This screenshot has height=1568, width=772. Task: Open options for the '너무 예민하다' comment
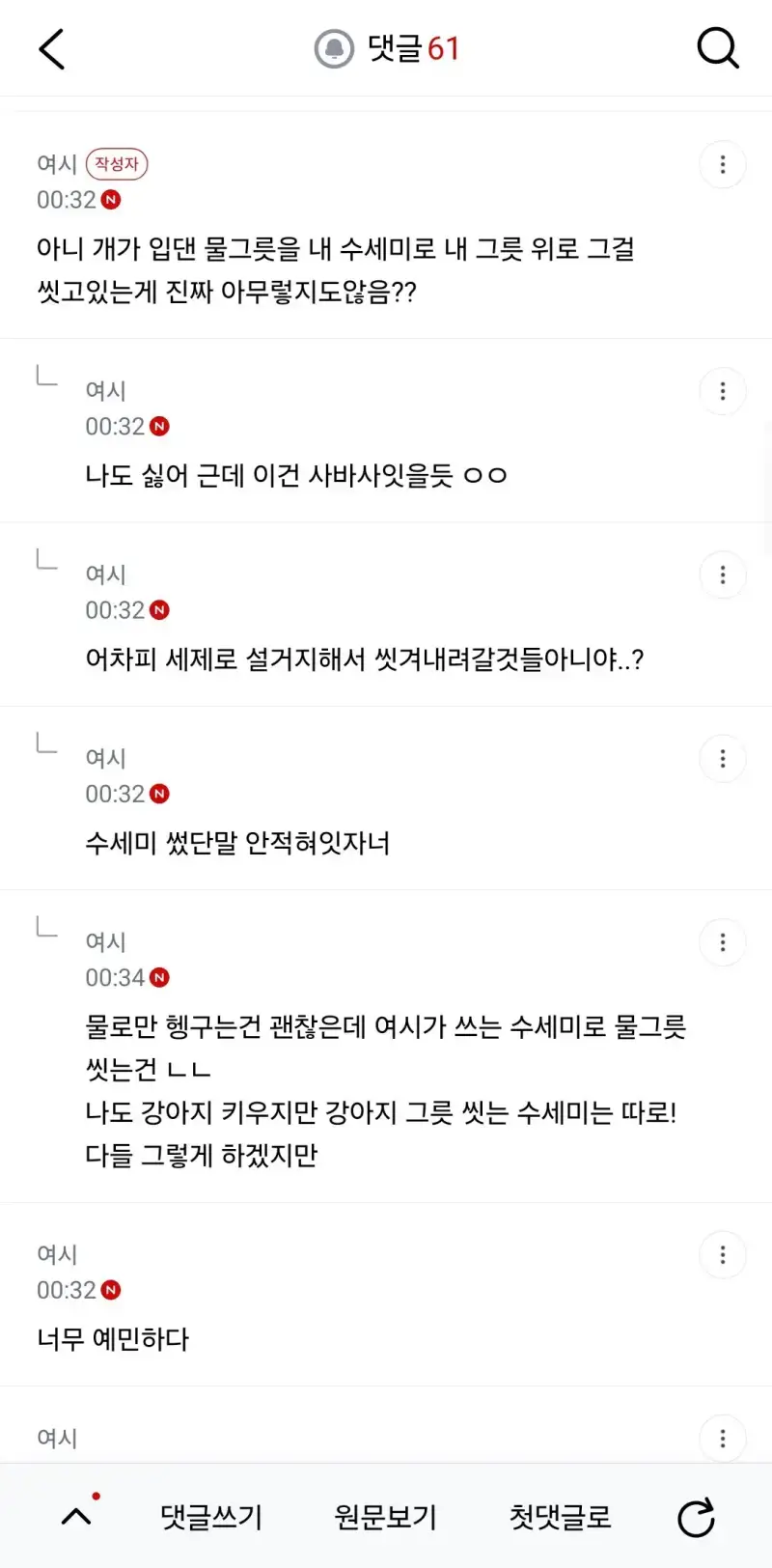pos(723,1255)
